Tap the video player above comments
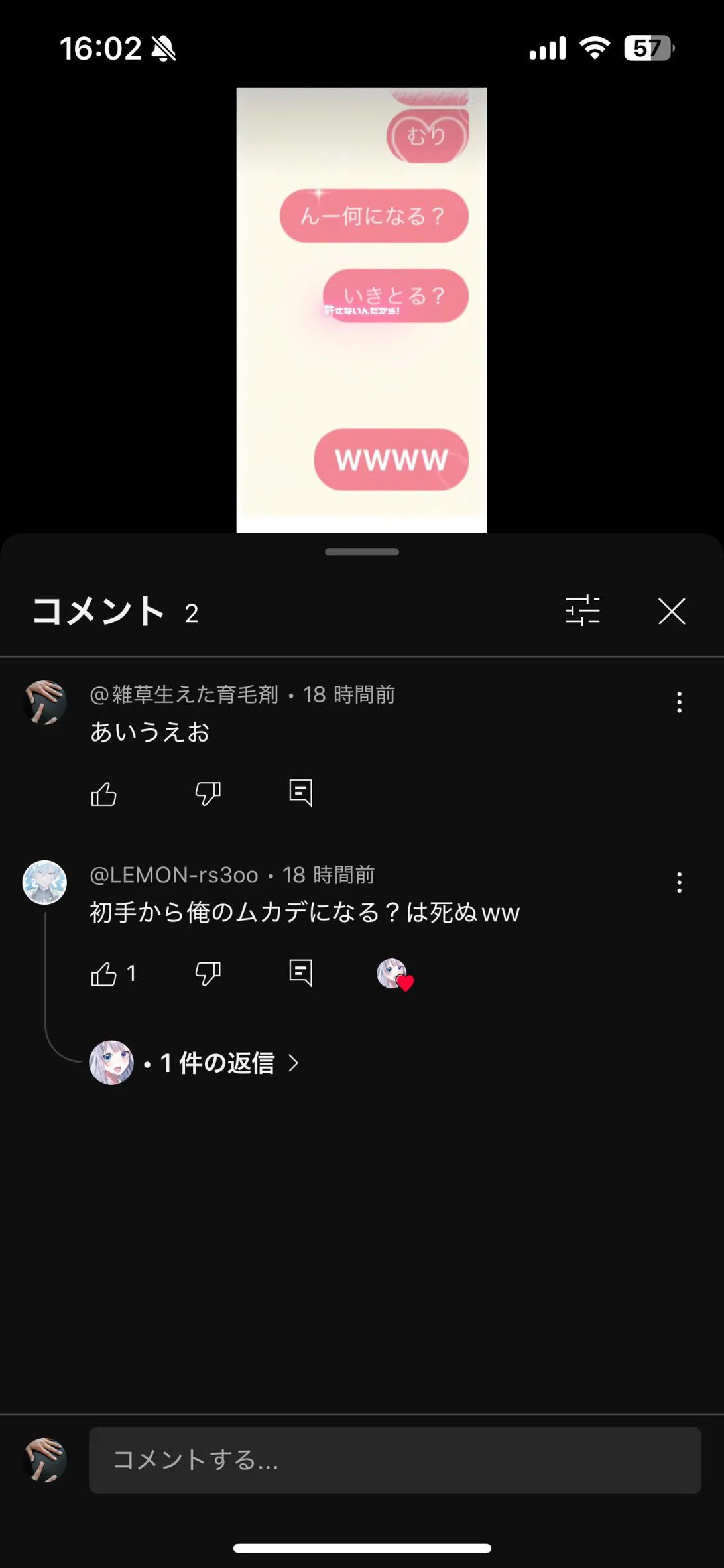Screen dimensions: 724x1568 (361, 309)
